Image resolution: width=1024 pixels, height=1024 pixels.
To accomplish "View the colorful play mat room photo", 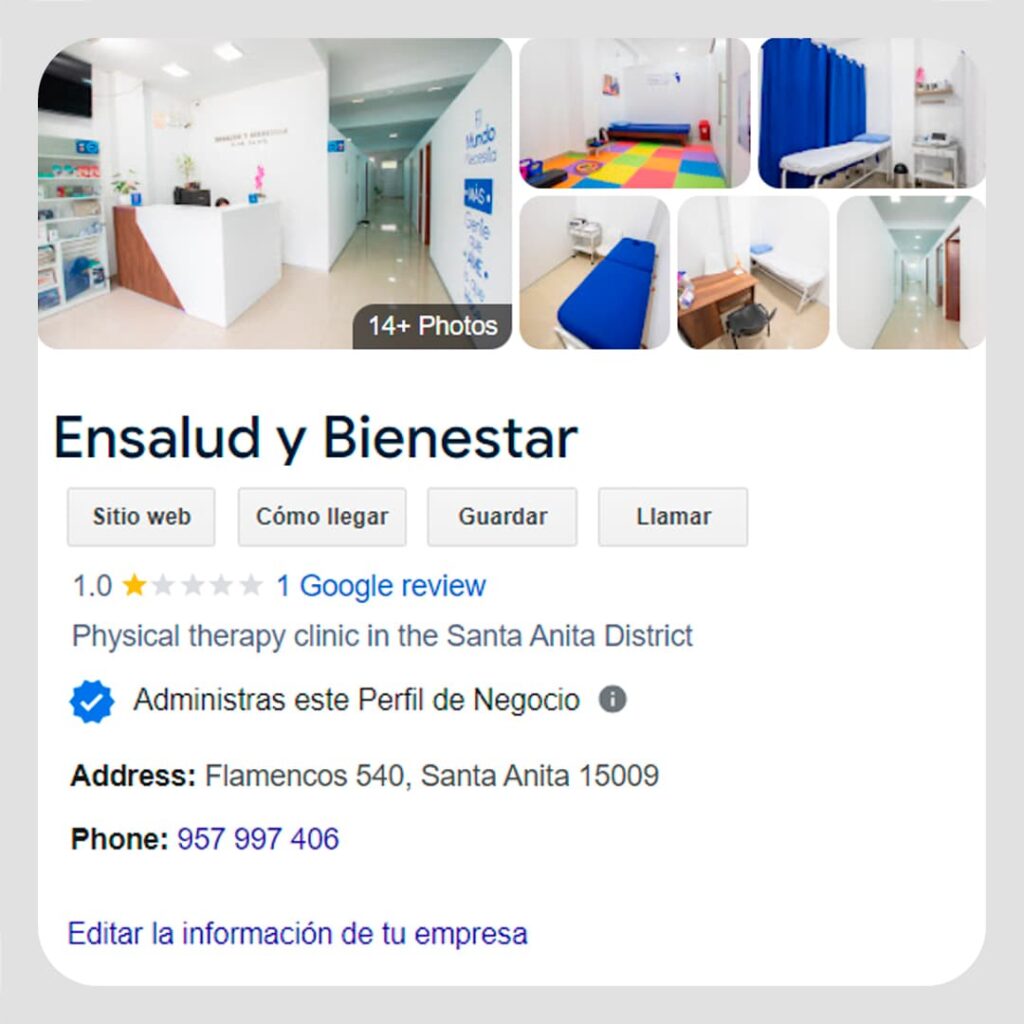I will click(x=634, y=113).
